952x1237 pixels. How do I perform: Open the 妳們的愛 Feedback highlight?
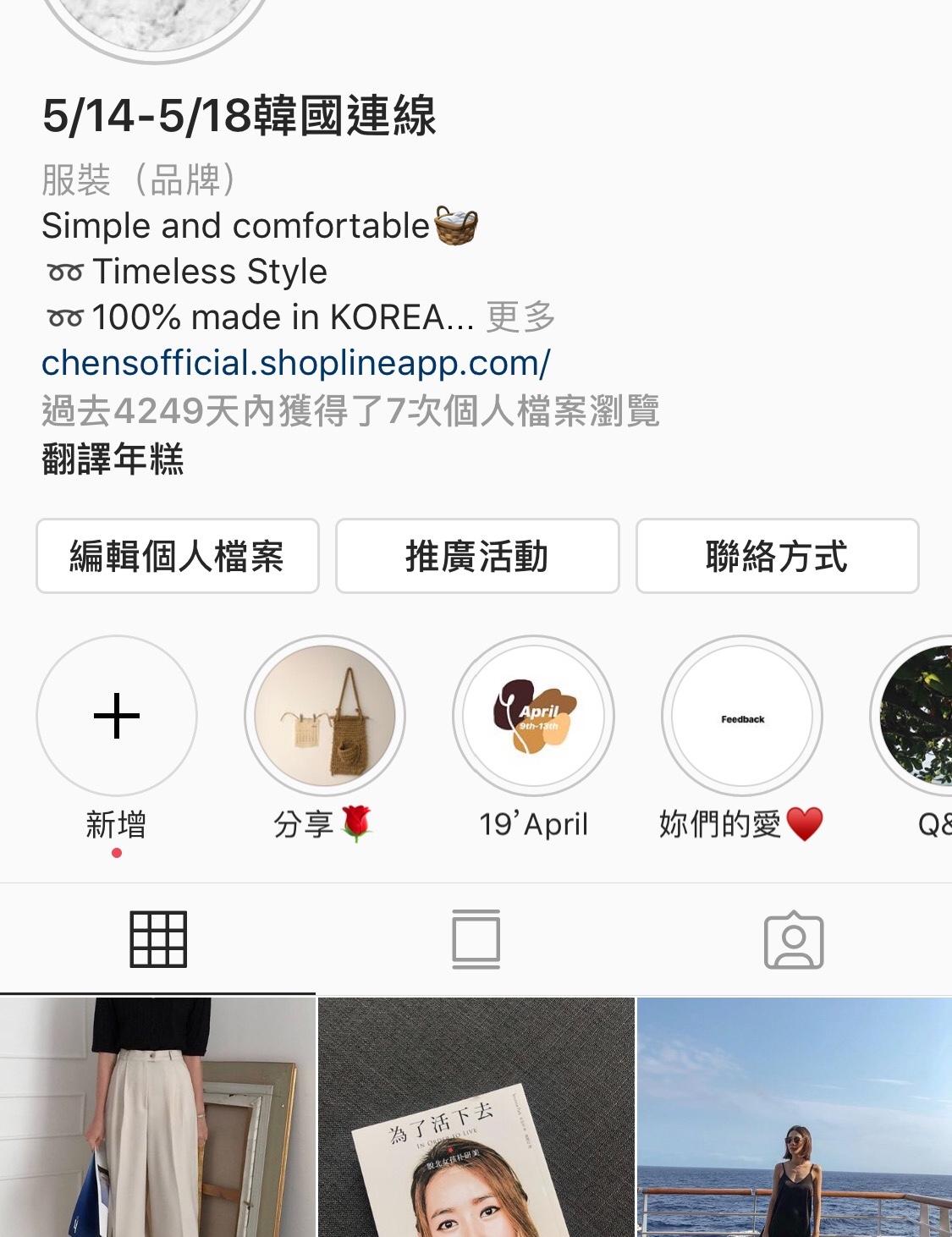(x=741, y=716)
